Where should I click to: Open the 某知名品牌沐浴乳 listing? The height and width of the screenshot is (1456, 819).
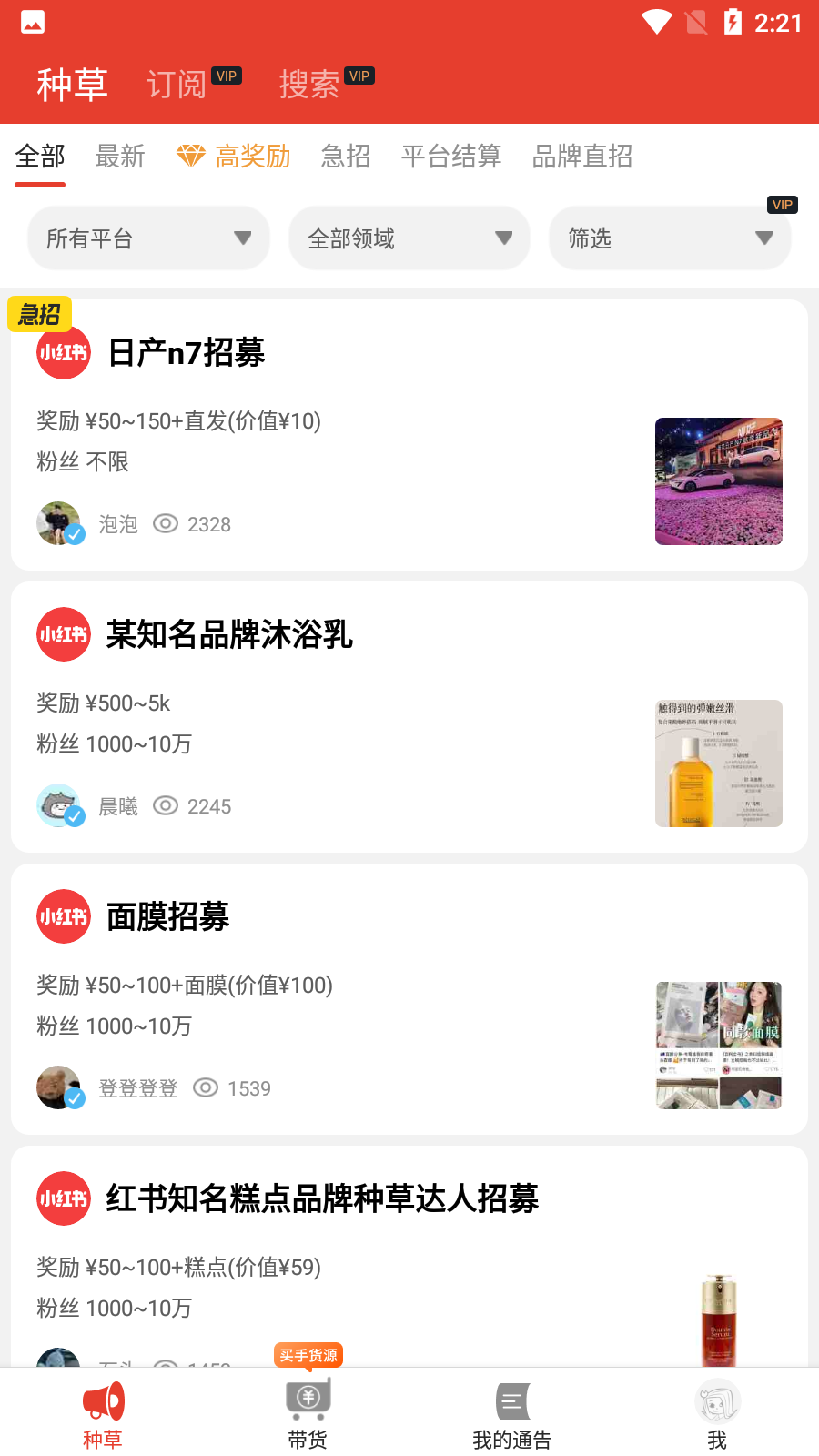(x=229, y=635)
